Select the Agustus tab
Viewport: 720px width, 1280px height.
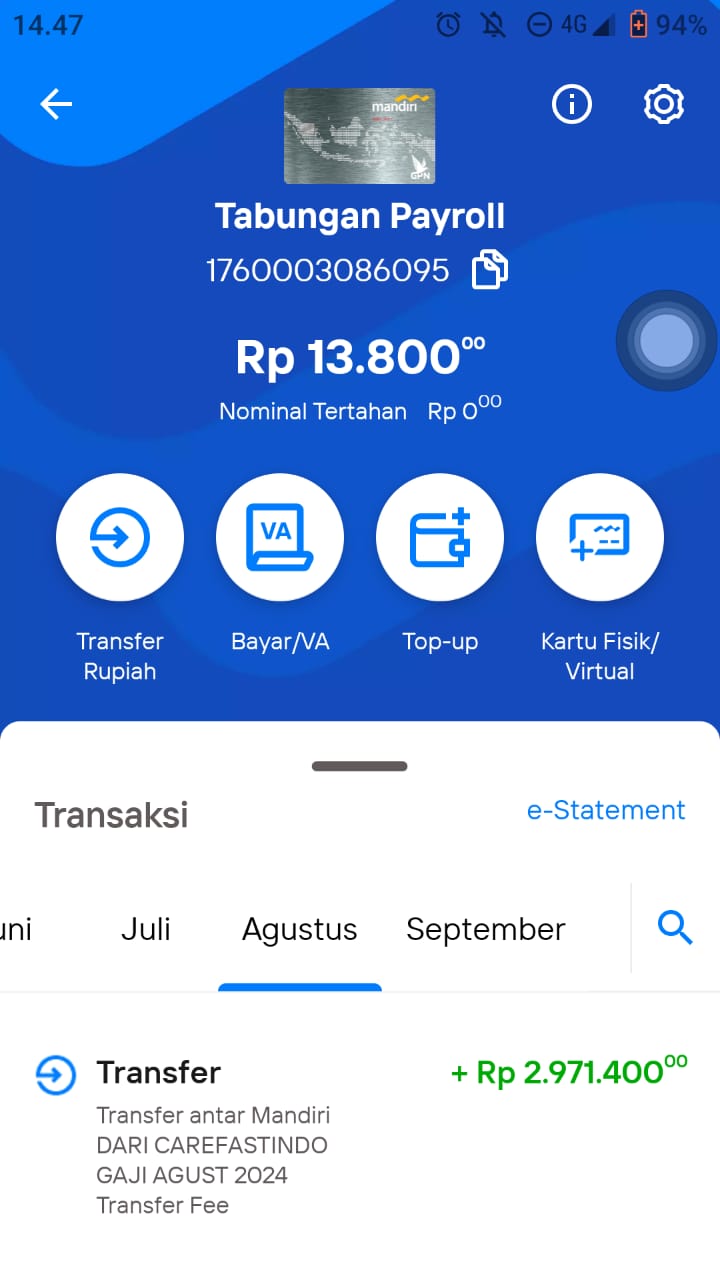300,929
